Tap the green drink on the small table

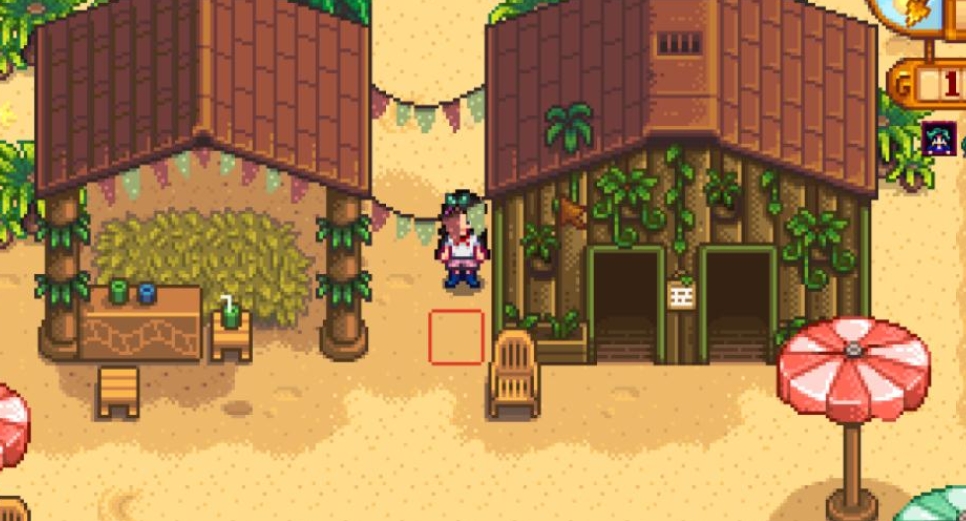pos(231,316)
